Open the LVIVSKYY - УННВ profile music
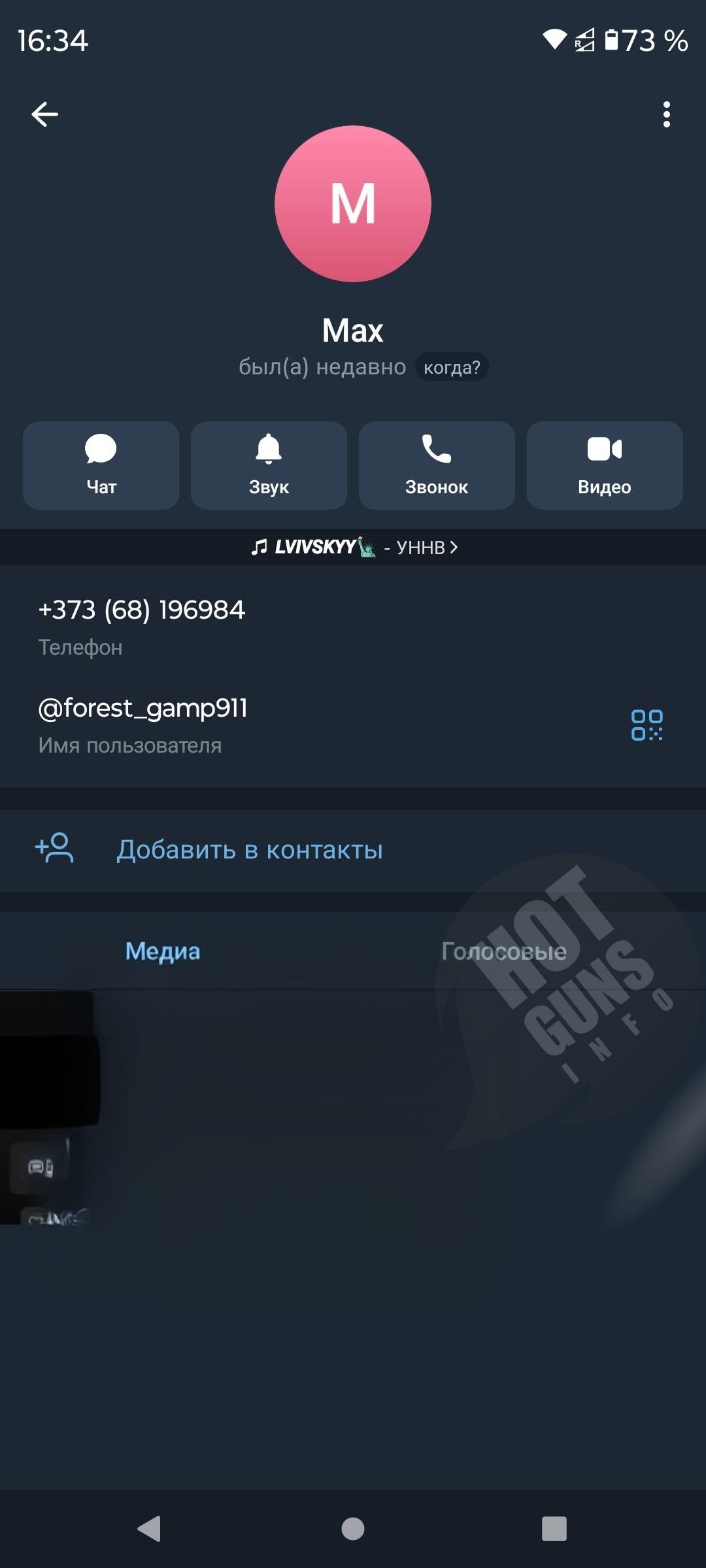This screenshot has width=706, height=1568. point(353,547)
